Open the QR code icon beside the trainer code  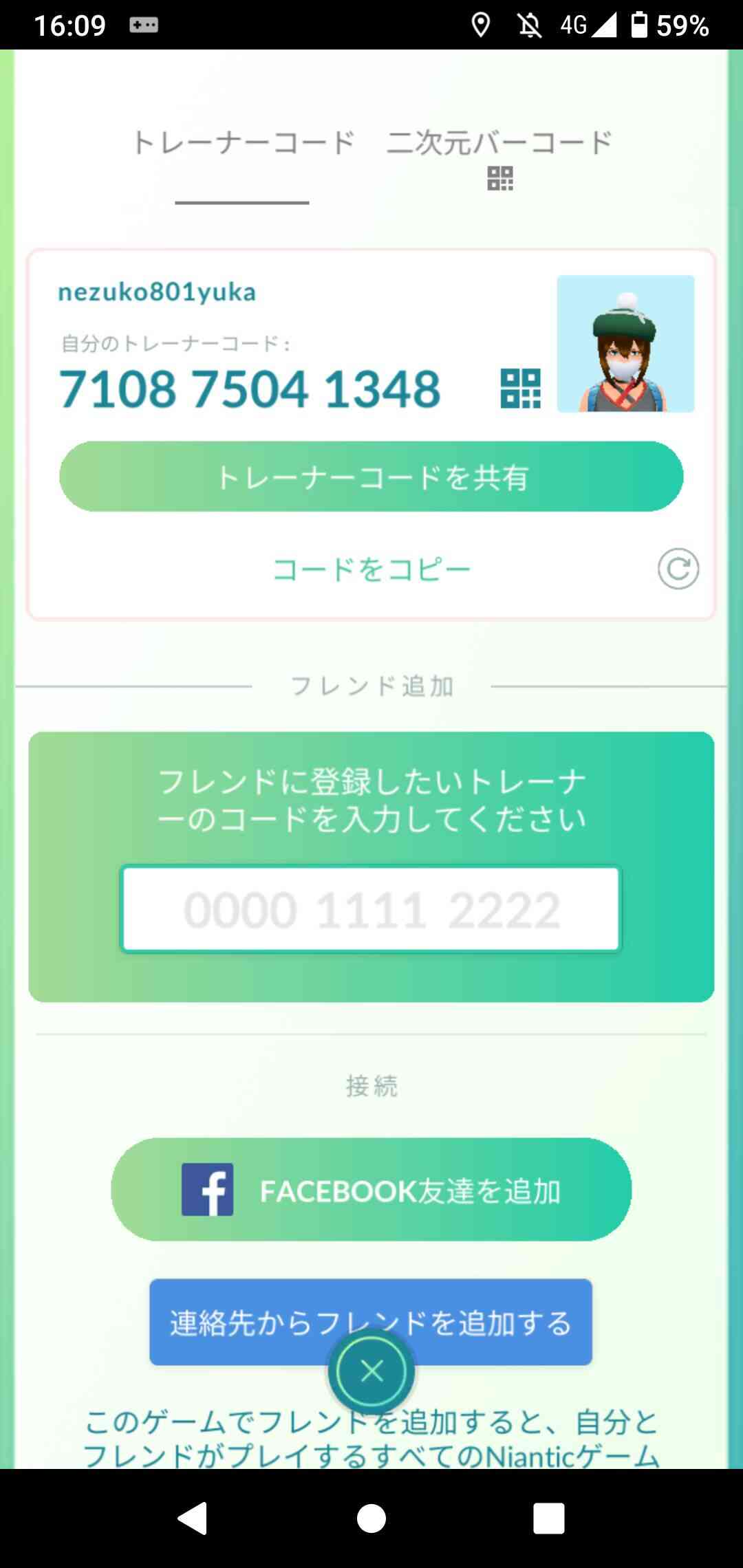coord(521,389)
